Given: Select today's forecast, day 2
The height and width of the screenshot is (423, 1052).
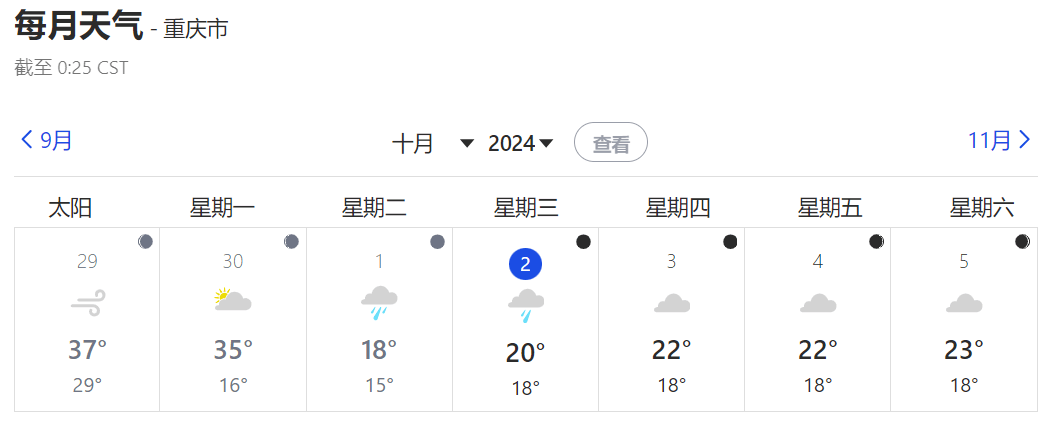Looking at the screenshot, I should [525, 320].
